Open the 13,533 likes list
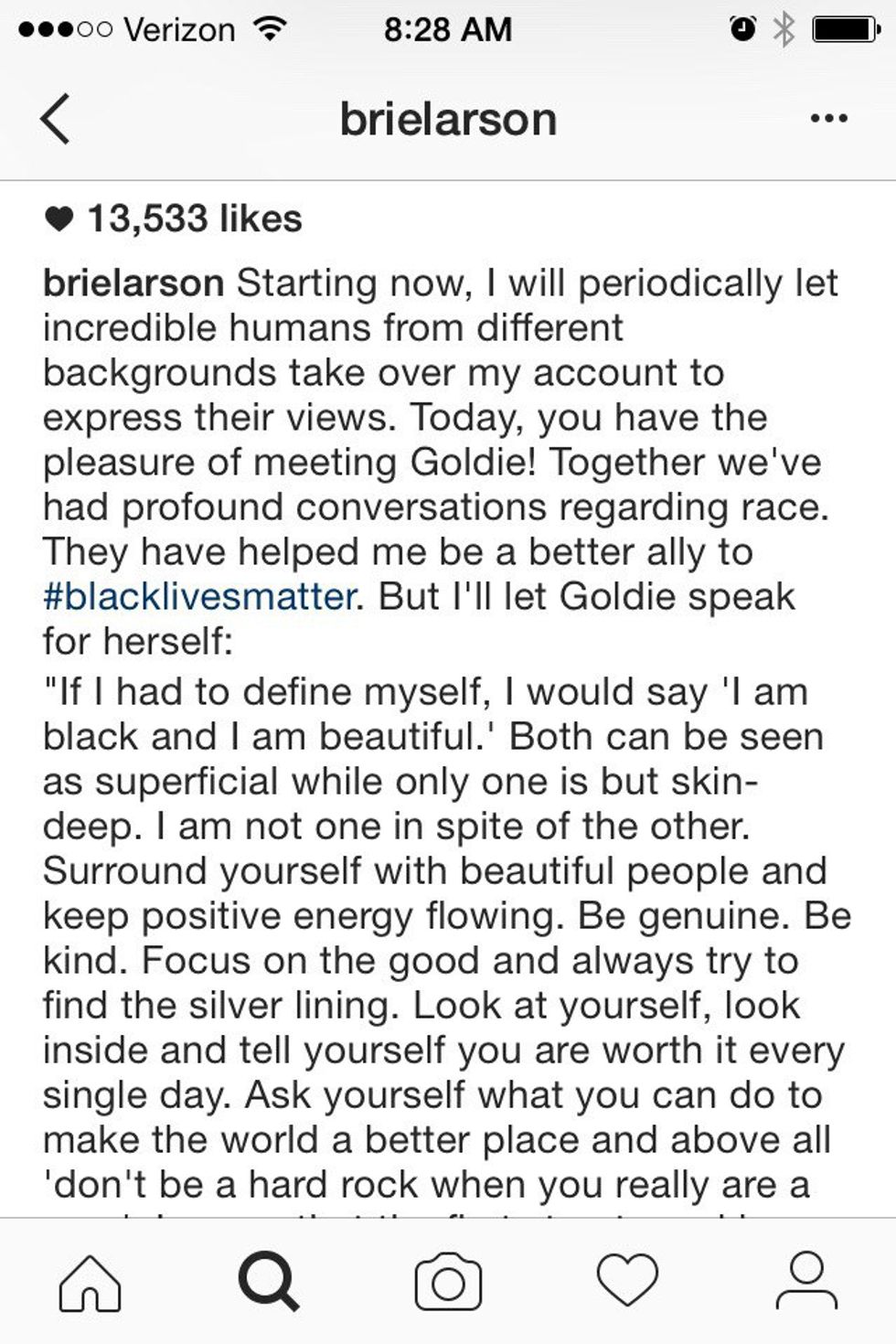The width and height of the screenshot is (896, 1344). tap(193, 219)
